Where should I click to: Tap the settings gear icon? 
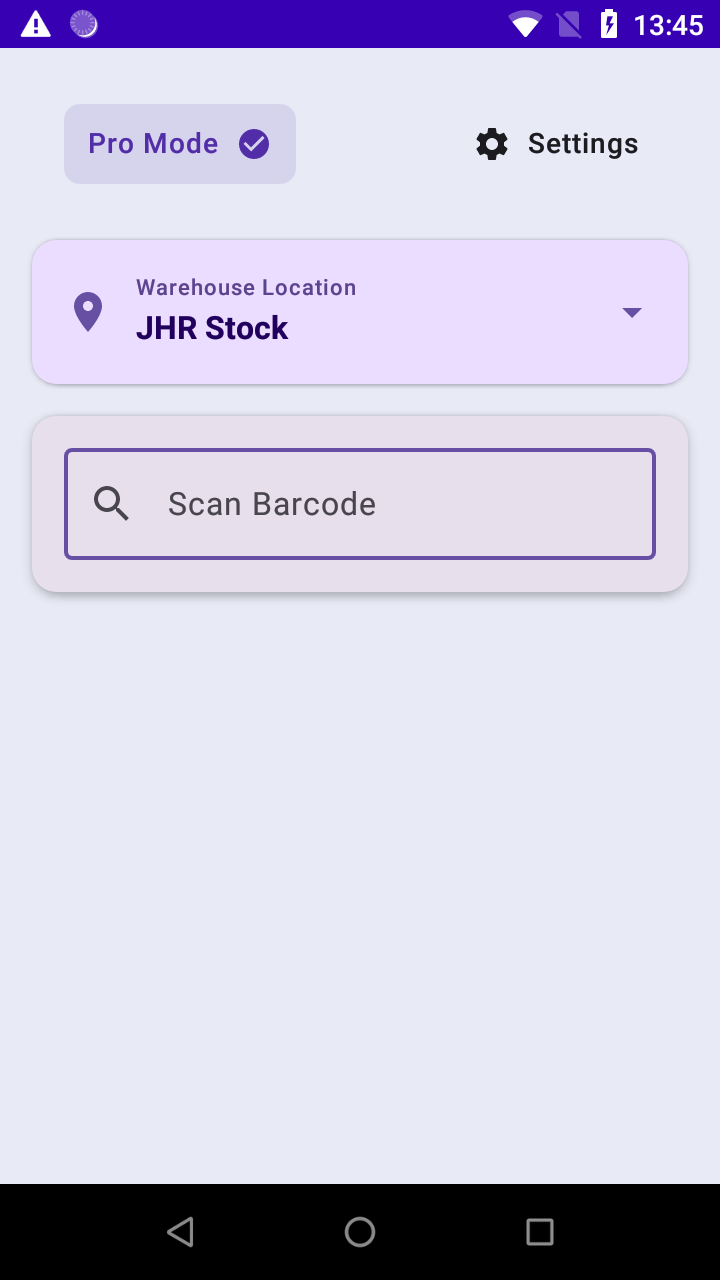point(491,143)
